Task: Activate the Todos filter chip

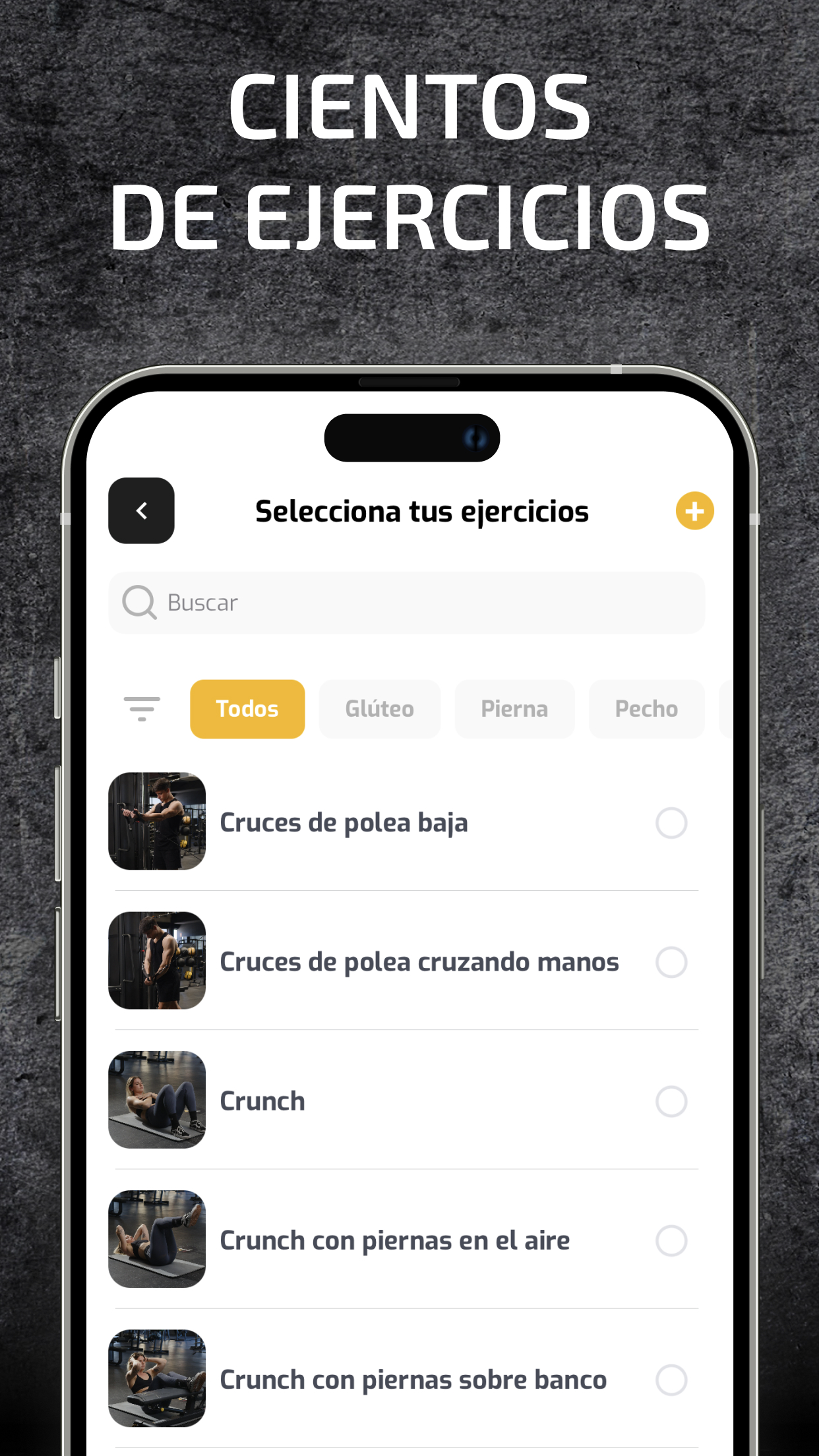Action: coord(247,709)
